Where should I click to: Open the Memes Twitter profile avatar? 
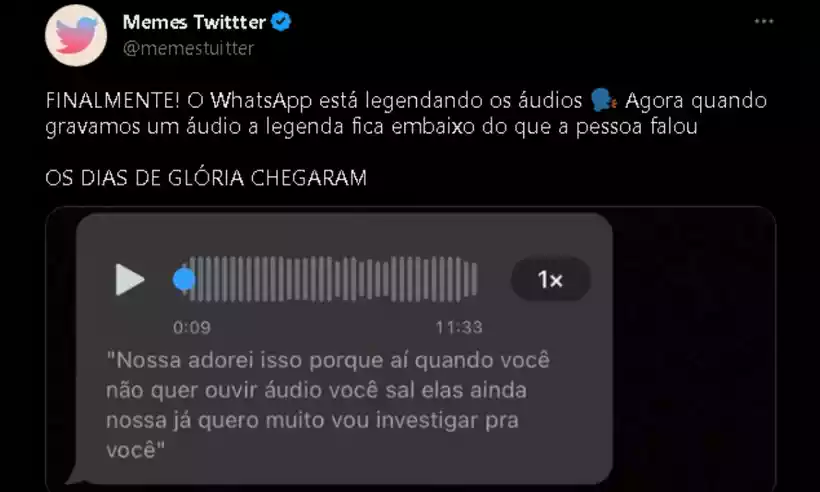coord(76,35)
